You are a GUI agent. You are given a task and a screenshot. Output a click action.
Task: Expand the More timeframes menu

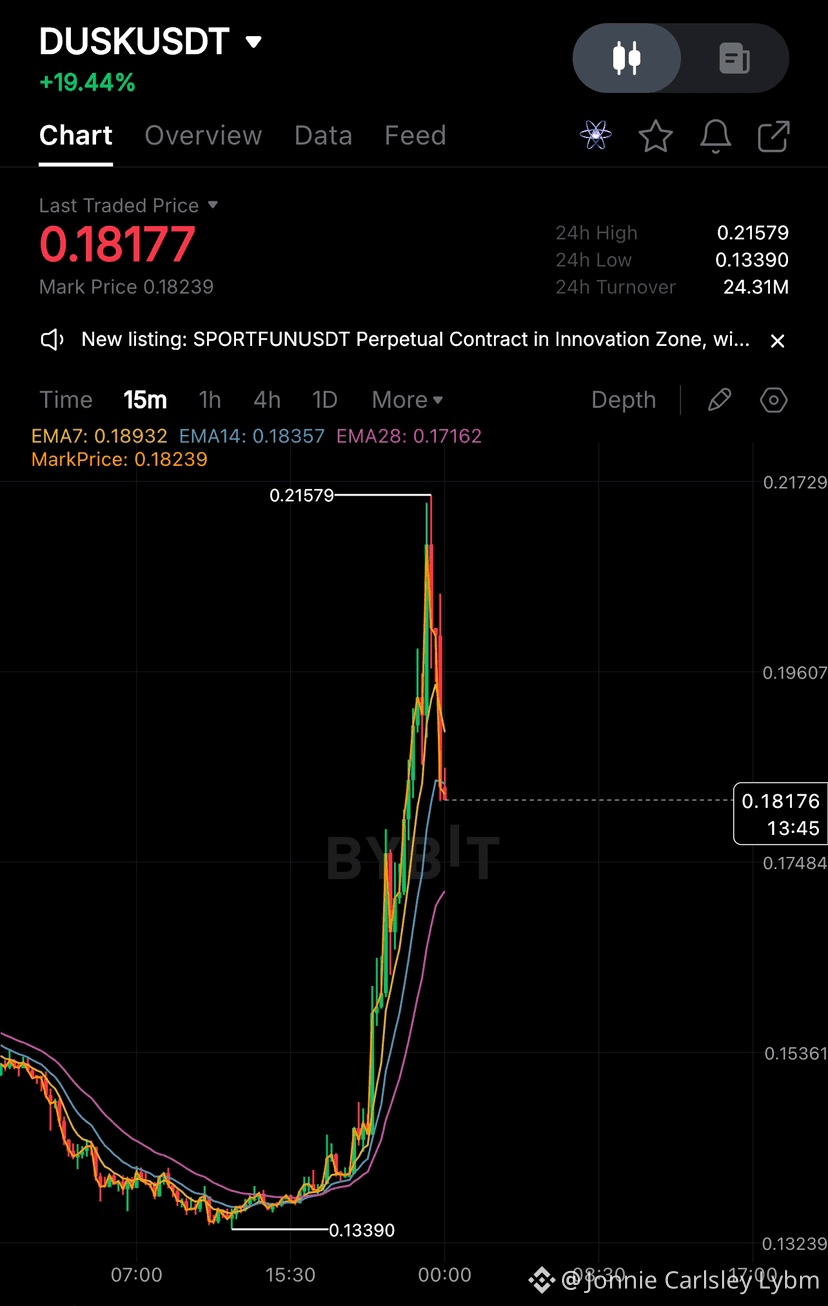(407, 400)
